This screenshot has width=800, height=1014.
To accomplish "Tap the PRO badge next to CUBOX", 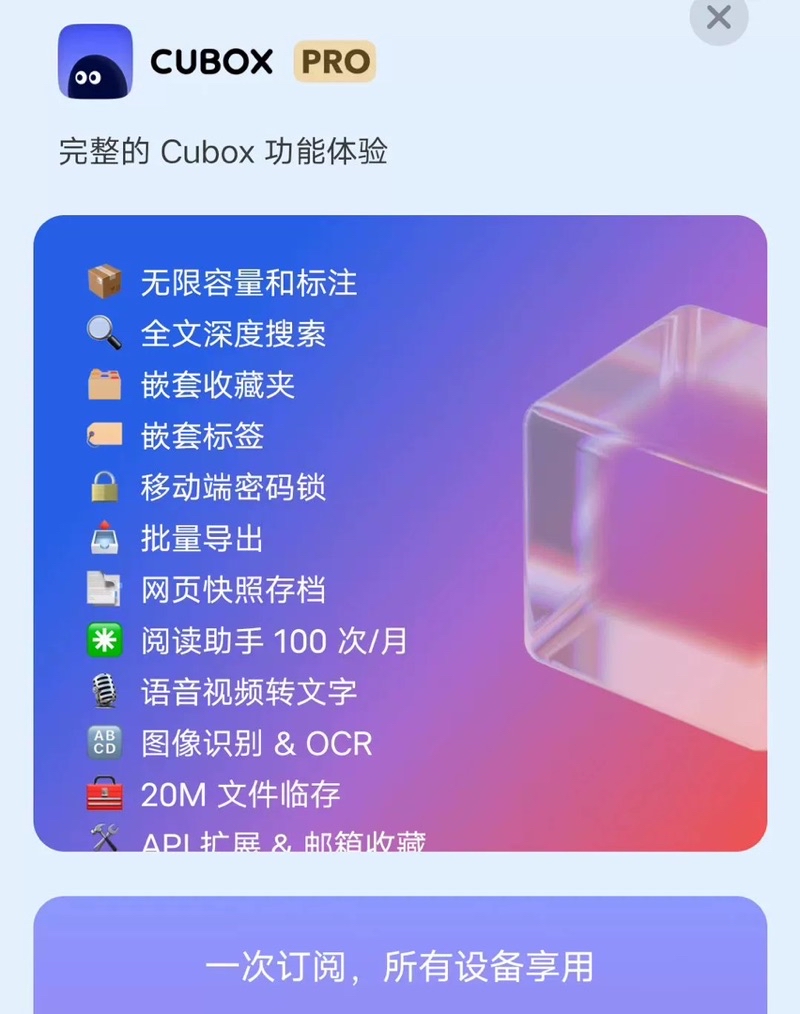I will click(335, 61).
